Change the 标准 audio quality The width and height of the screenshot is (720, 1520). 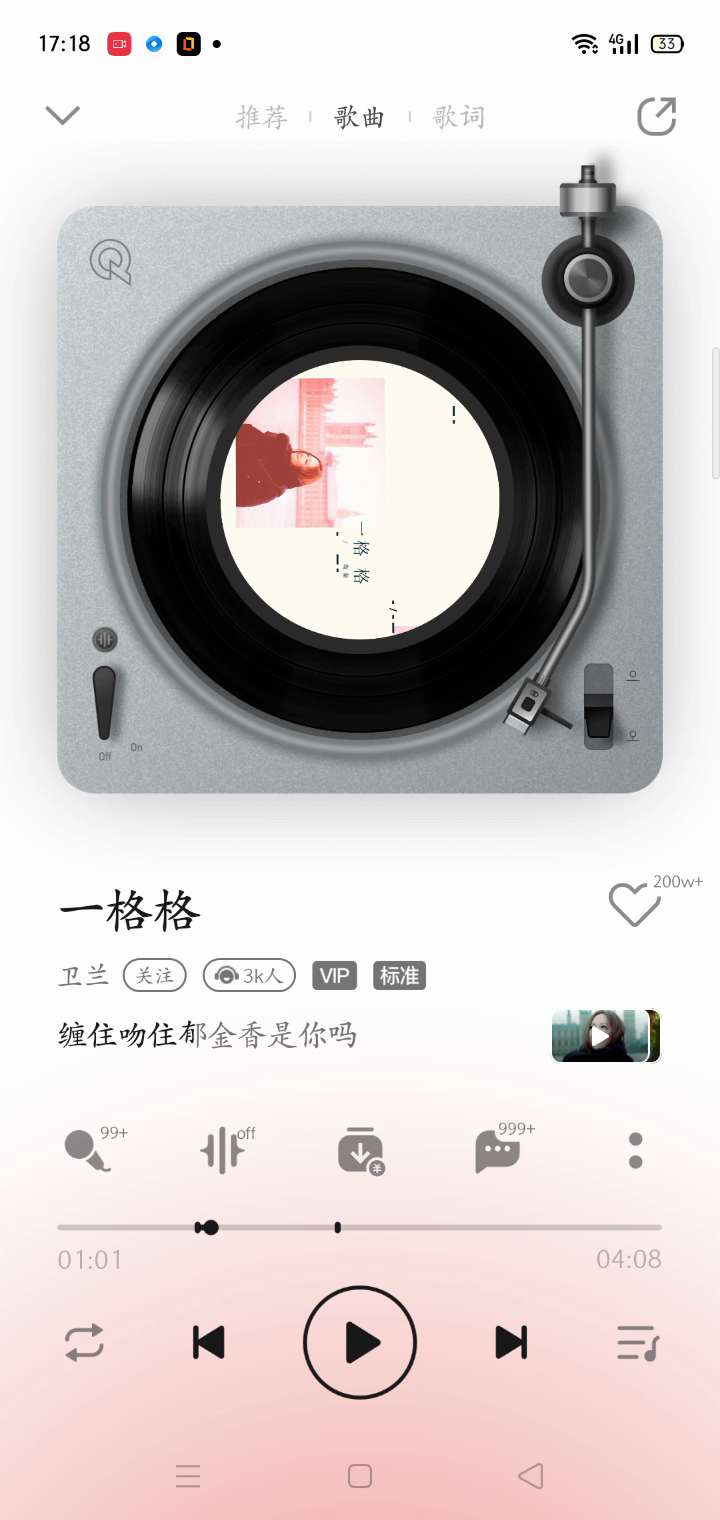399,975
